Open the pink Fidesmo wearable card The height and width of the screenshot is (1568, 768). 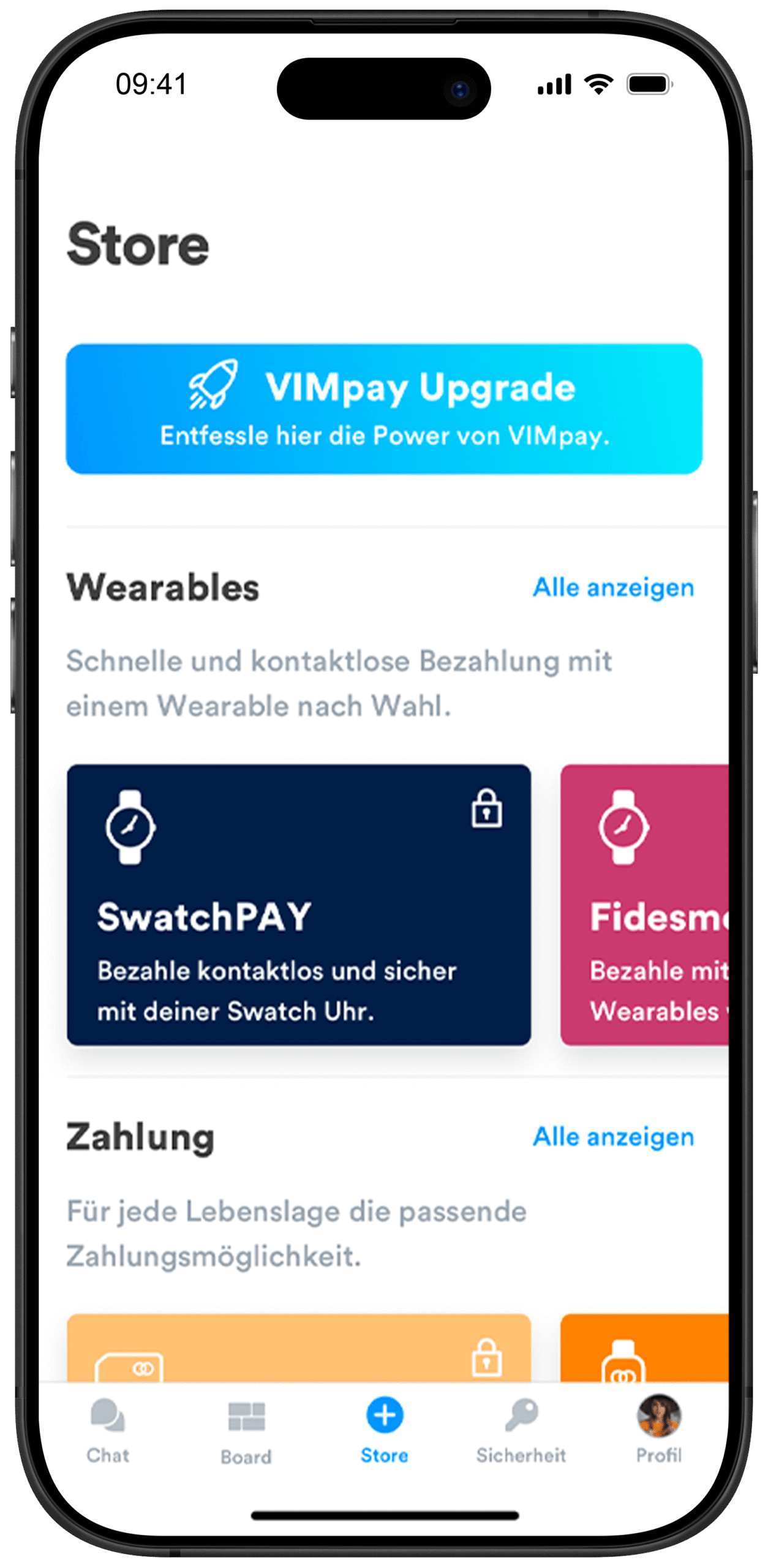(644, 905)
